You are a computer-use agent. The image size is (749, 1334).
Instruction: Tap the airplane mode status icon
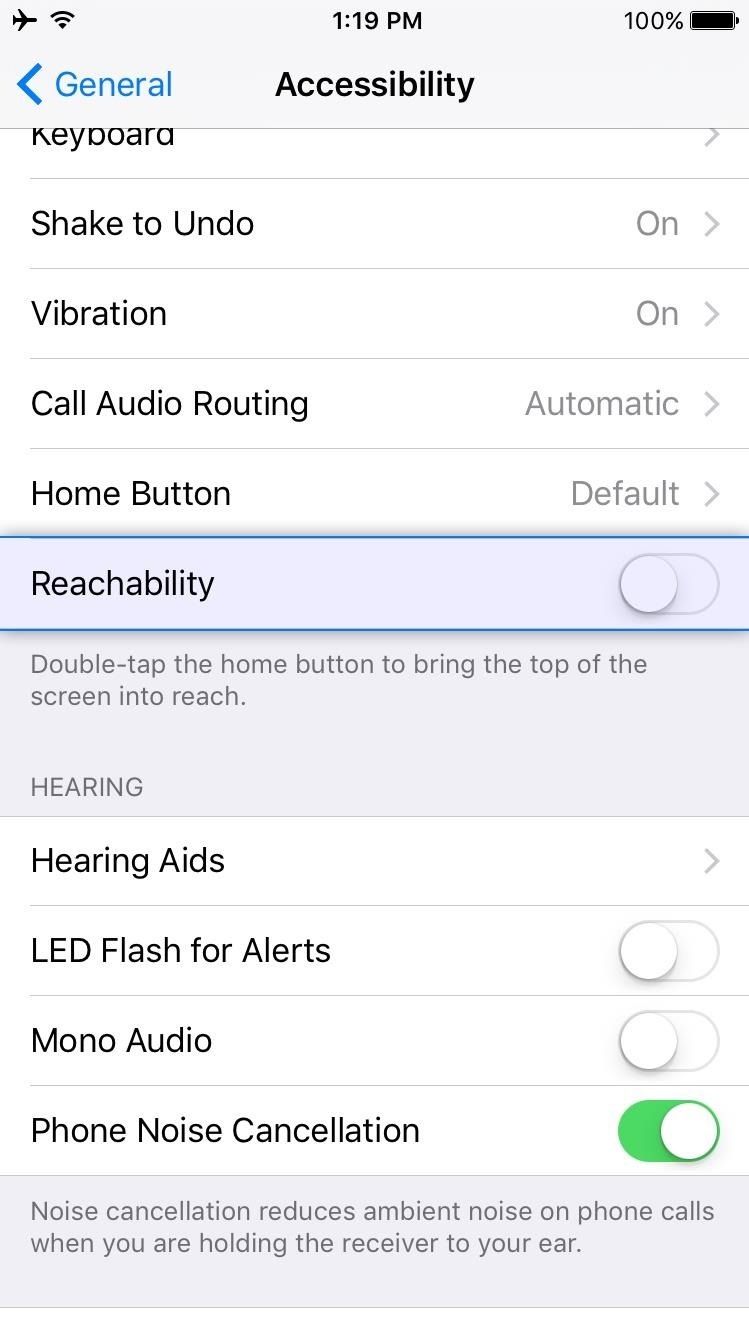[x=22, y=19]
